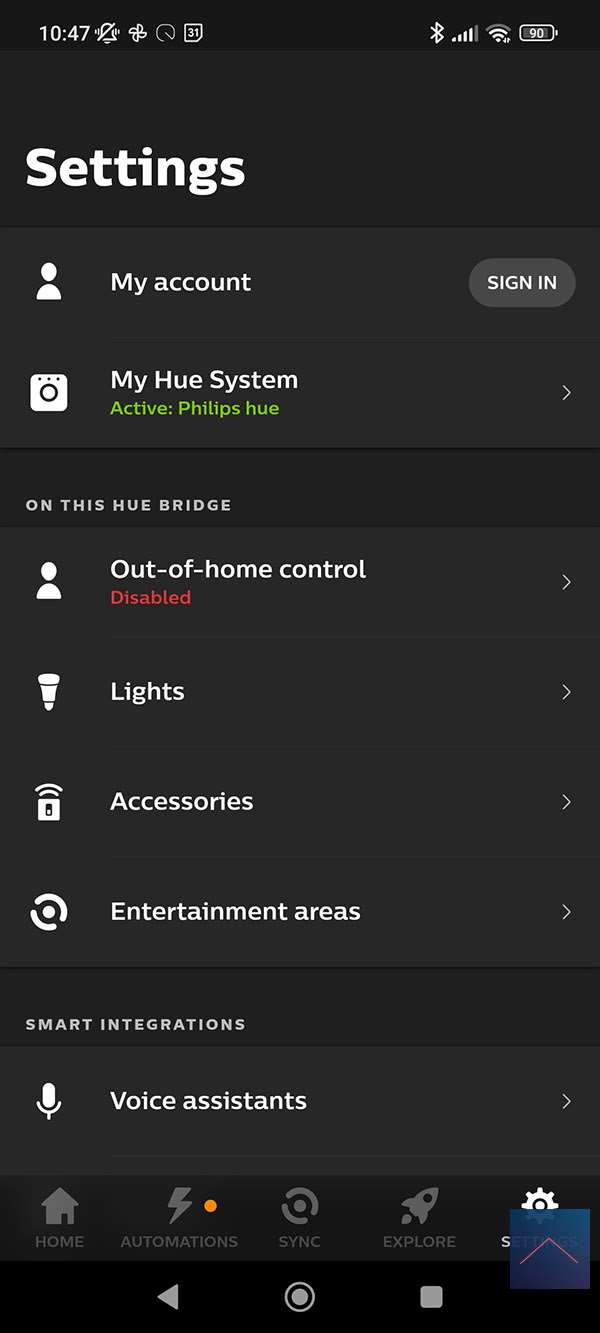Go to the Lights settings
The width and height of the screenshot is (600, 1333).
300,692
